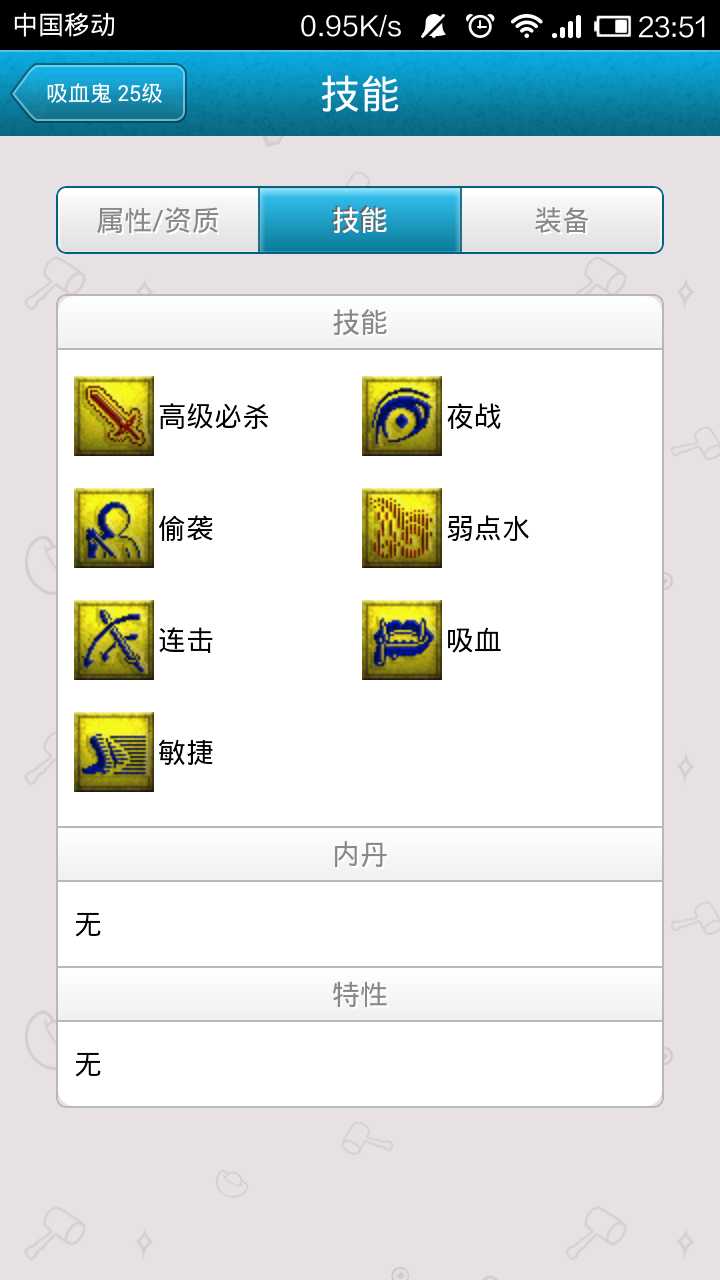The width and height of the screenshot is (720, 1280).
Task: Go back to 吸血鬼 25级
Action: point(100,94)
